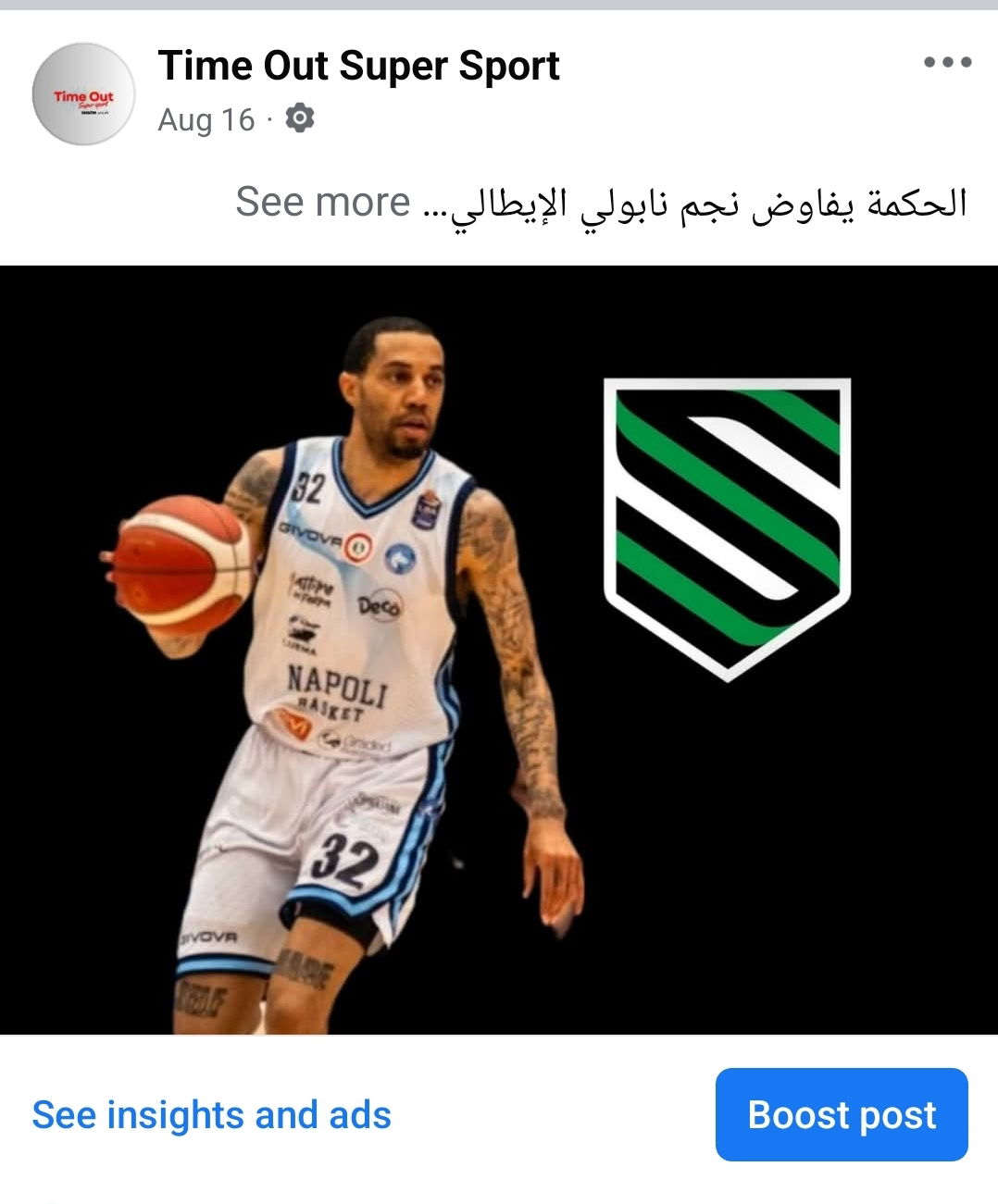Screen dimensions: 998x1204
Task: Open the Napoli Basket post photo
Action: pyautogui.click(x=499, y=650)
